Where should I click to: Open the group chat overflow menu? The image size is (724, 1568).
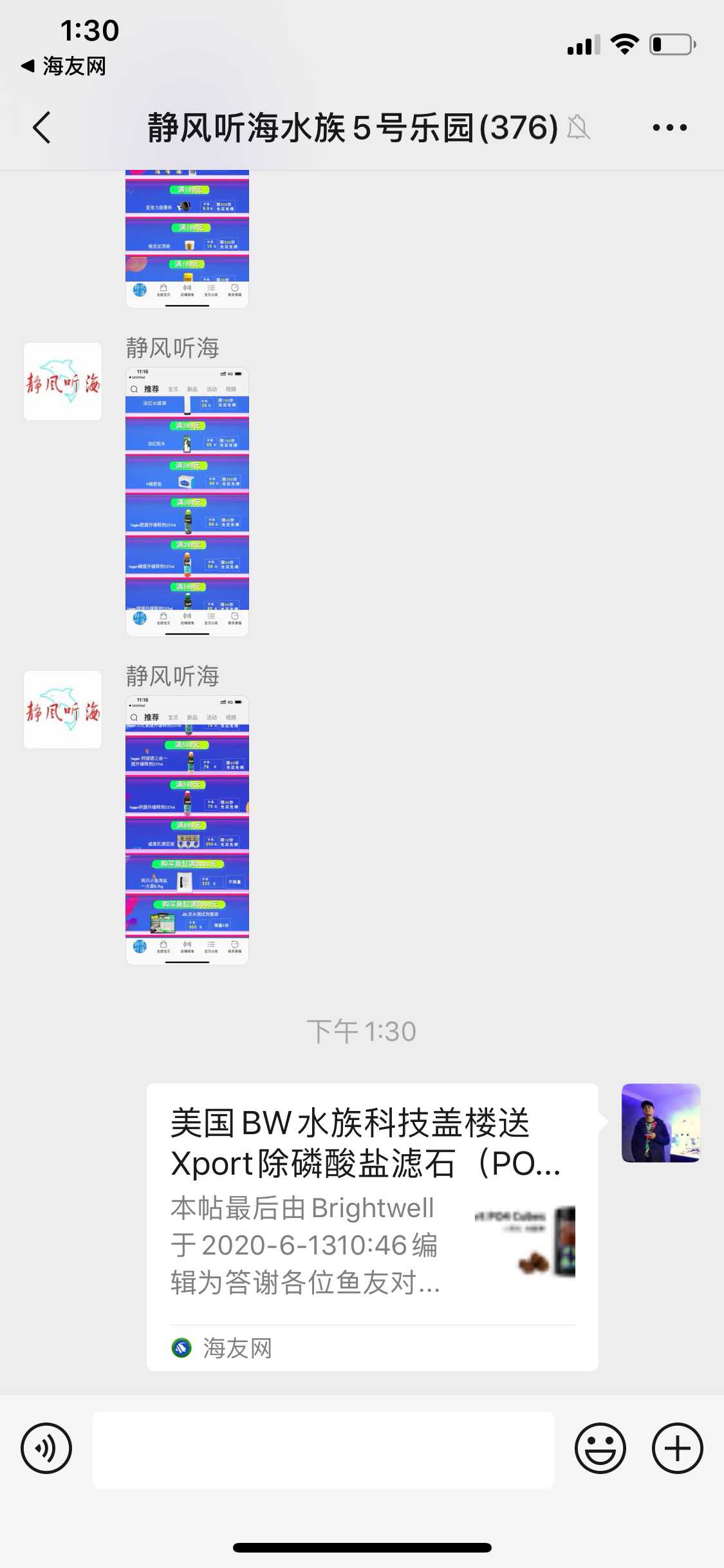[669, 127]
